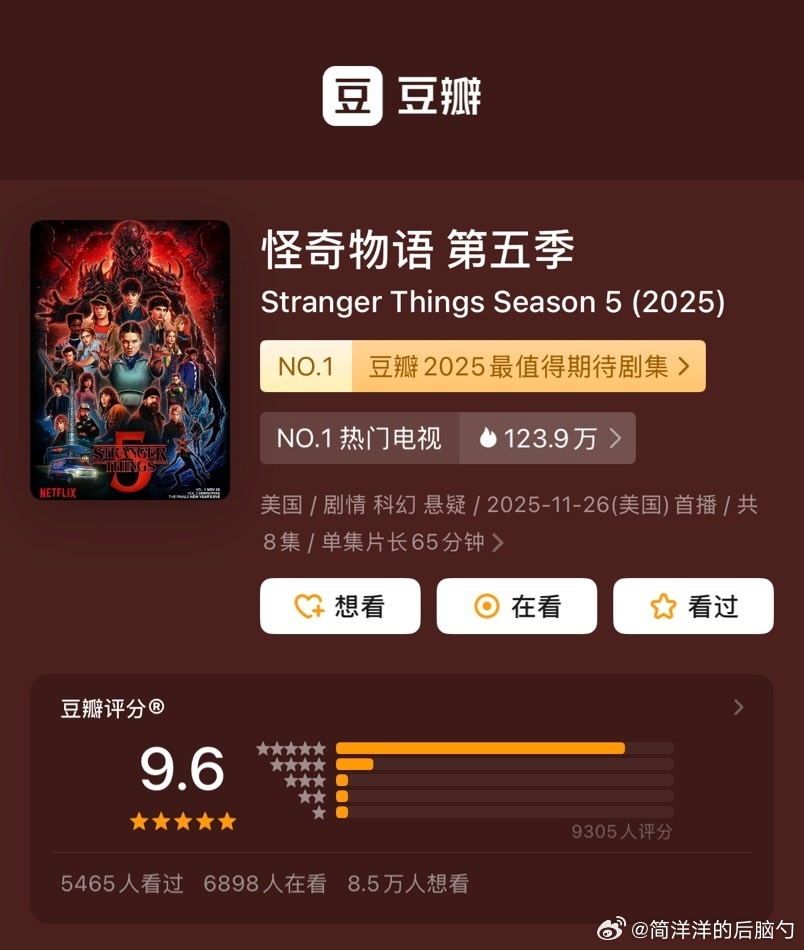Click the longest five-star rating bar
804x950 pixels.
click(480, 747)
